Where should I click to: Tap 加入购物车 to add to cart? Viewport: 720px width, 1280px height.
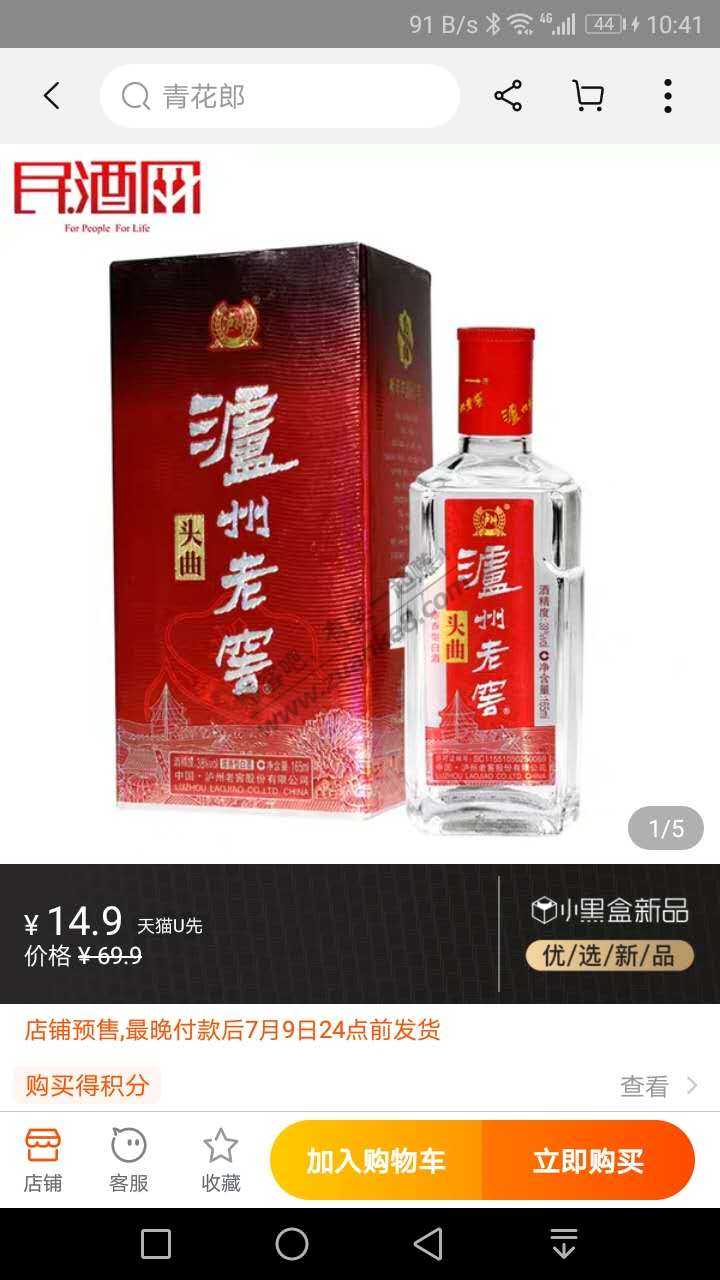click(376, 1161)
